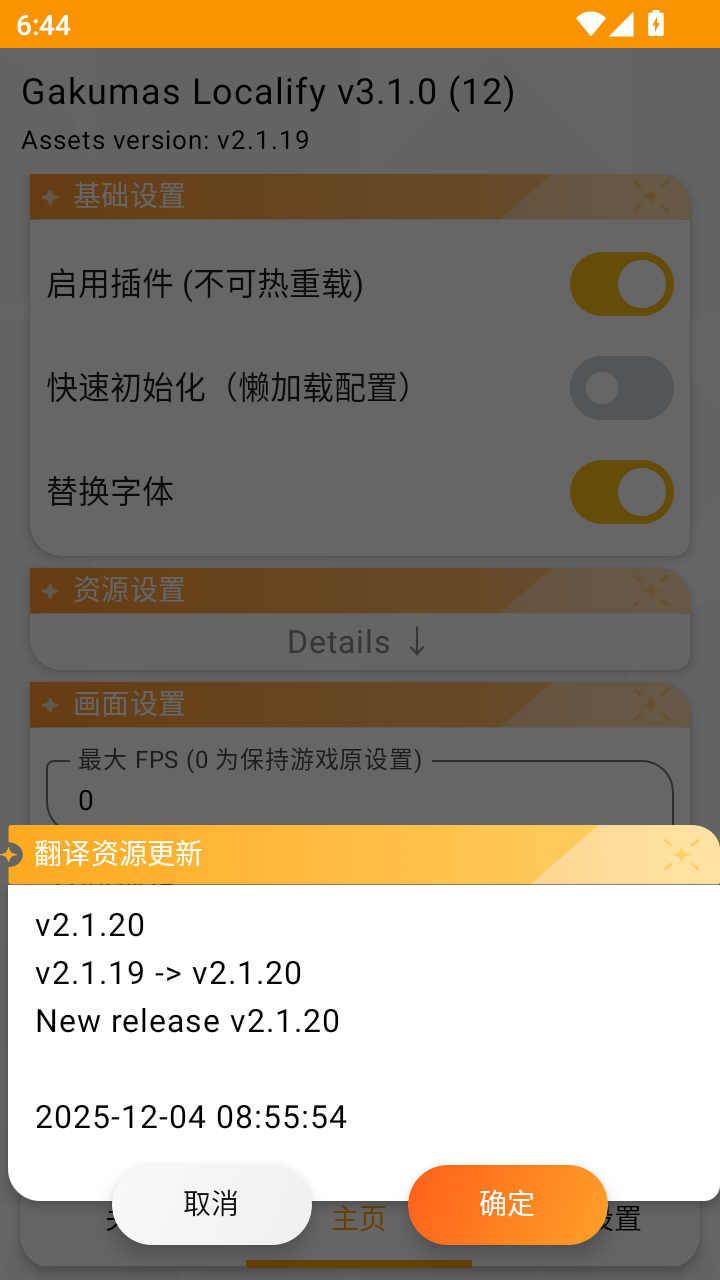Image resolution: width=720 pixels, height=1280 pixels.
Task: Click the sparkle ornament at 基础设置 right corner
Action: [x=652, y=197]
